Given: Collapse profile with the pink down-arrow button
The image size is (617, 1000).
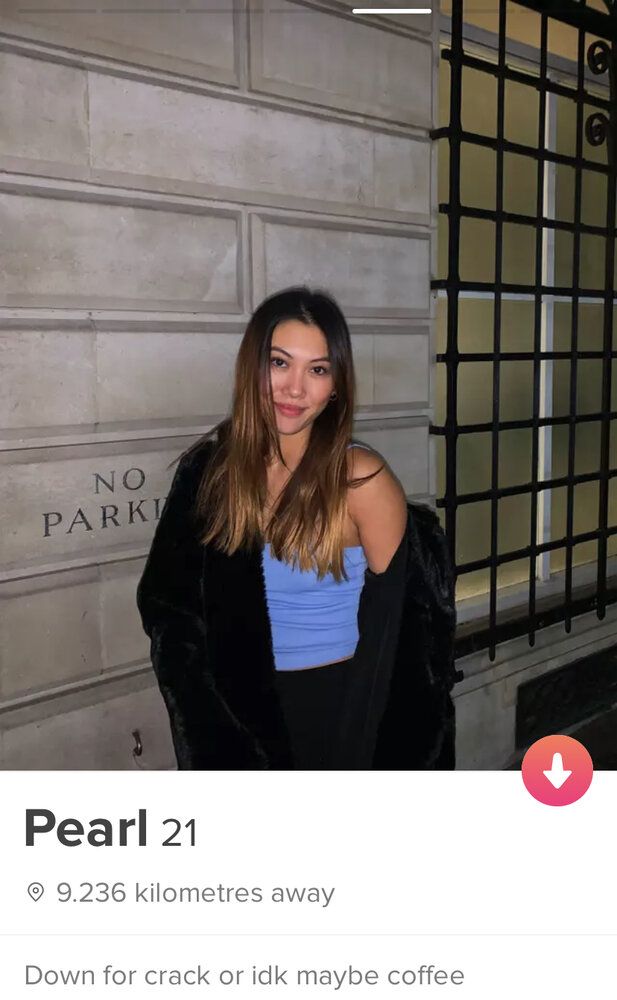Looking at the screenshot, I should click(x=557, y=770).
